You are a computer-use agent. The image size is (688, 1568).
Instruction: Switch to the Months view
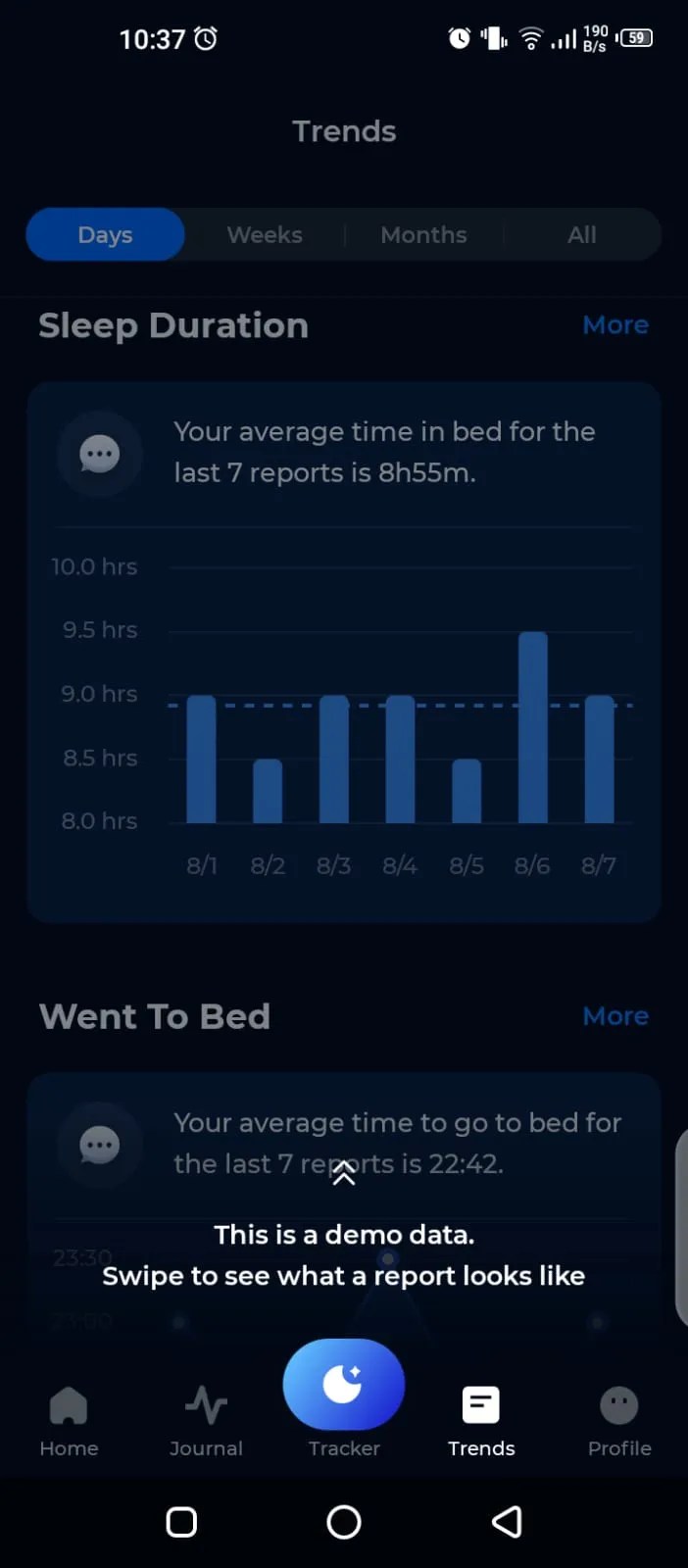click(x=423, y=234)
